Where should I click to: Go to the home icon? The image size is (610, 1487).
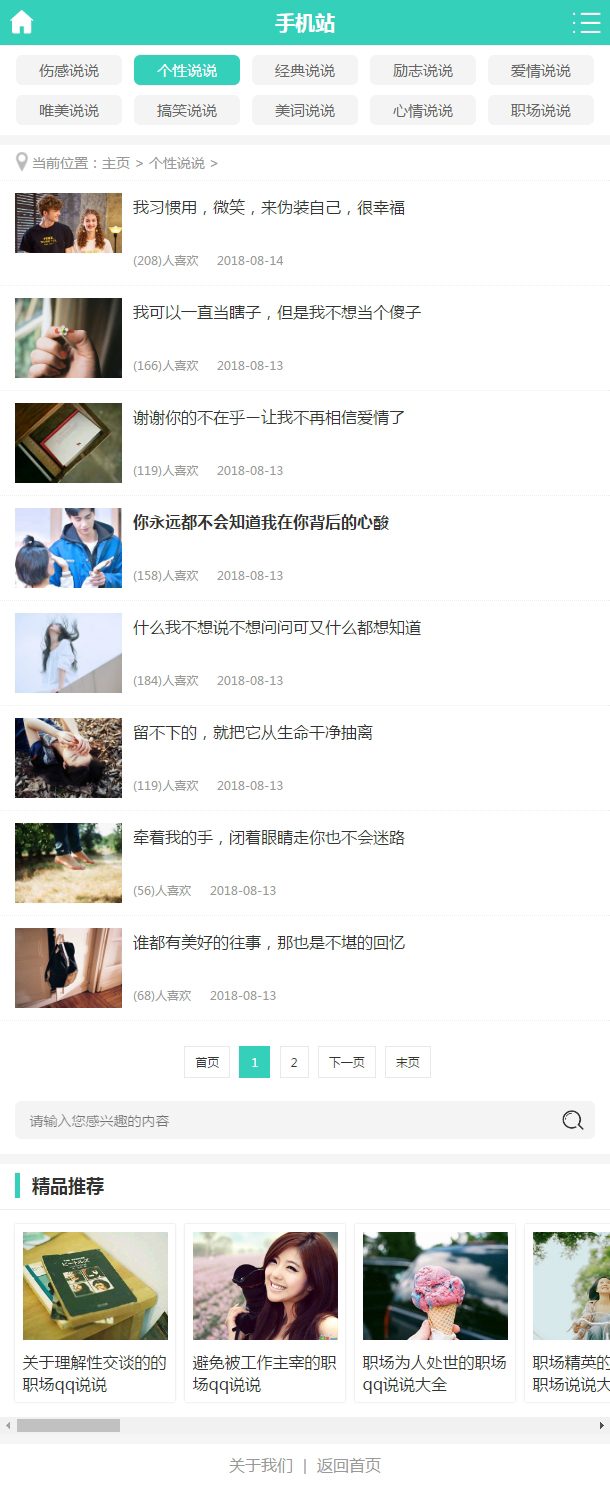(22, 22)
